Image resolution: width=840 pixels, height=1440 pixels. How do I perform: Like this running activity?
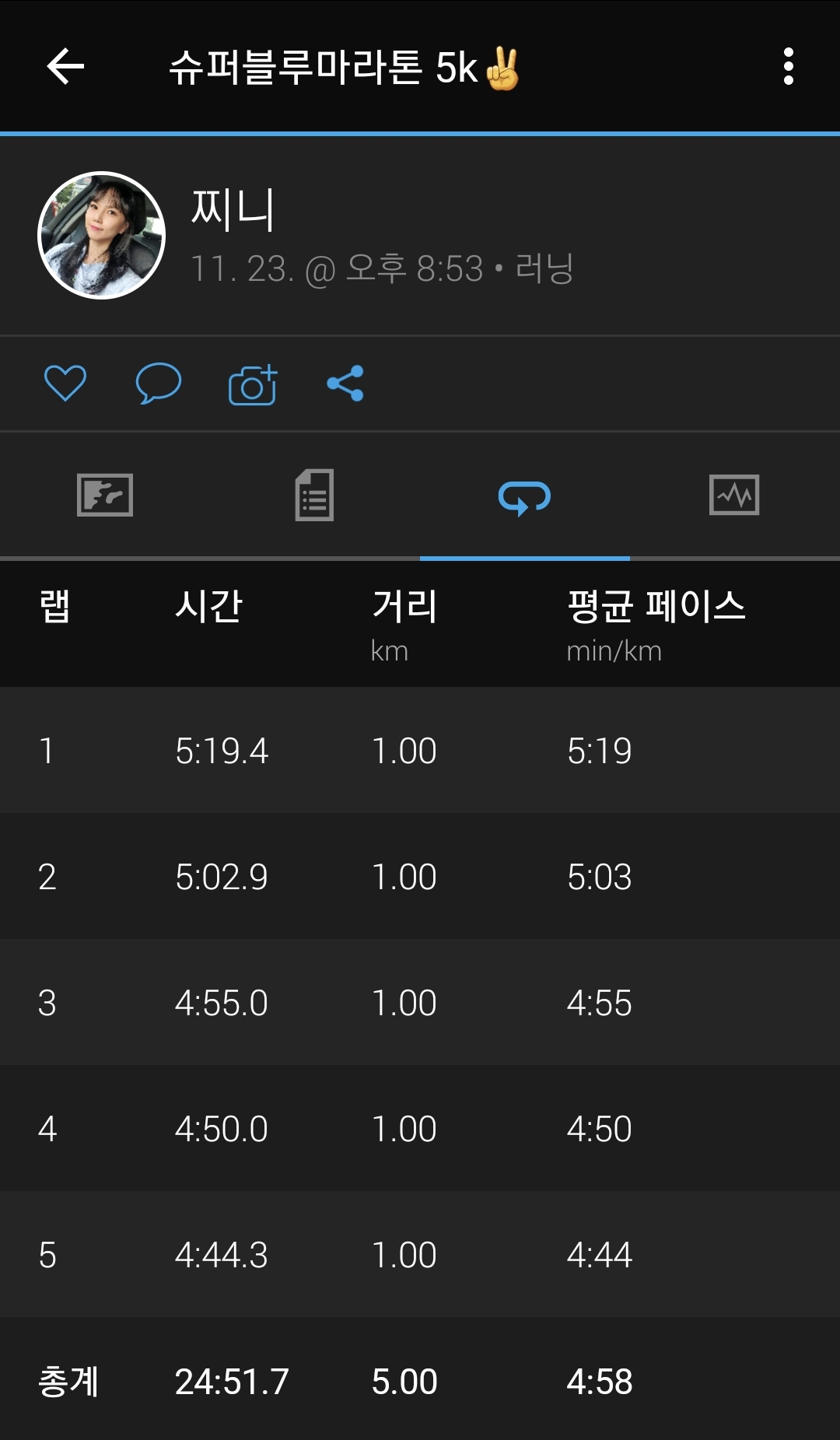[x=65, y=384]
